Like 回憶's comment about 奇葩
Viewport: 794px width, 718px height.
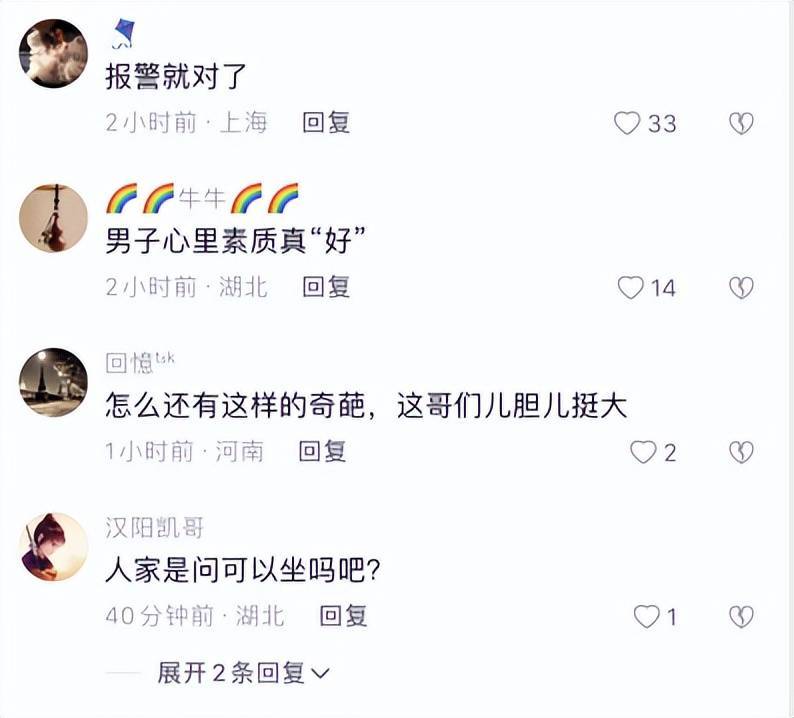pyautogui.click(x=642, y=452)
